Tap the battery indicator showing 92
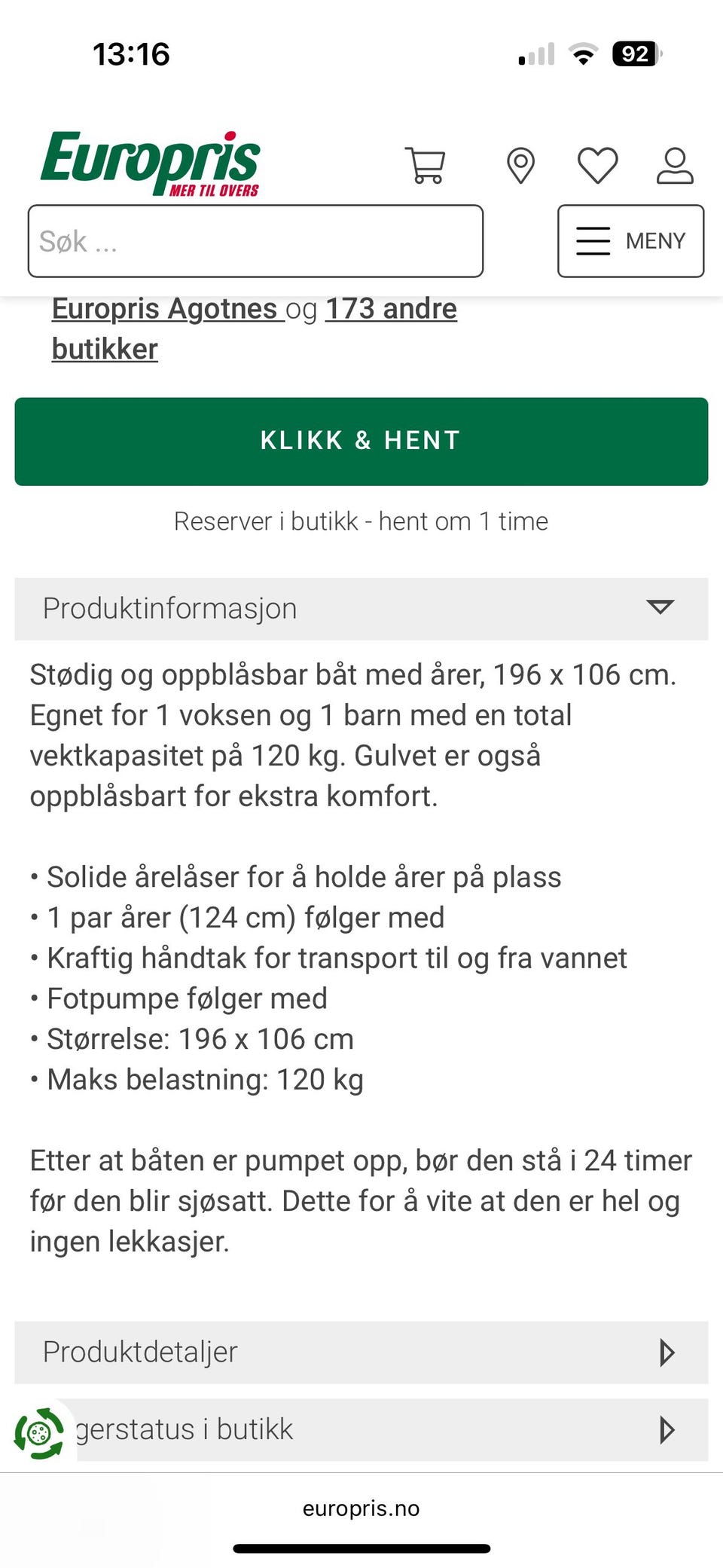The image size is (723, 1568). [636, 53]
